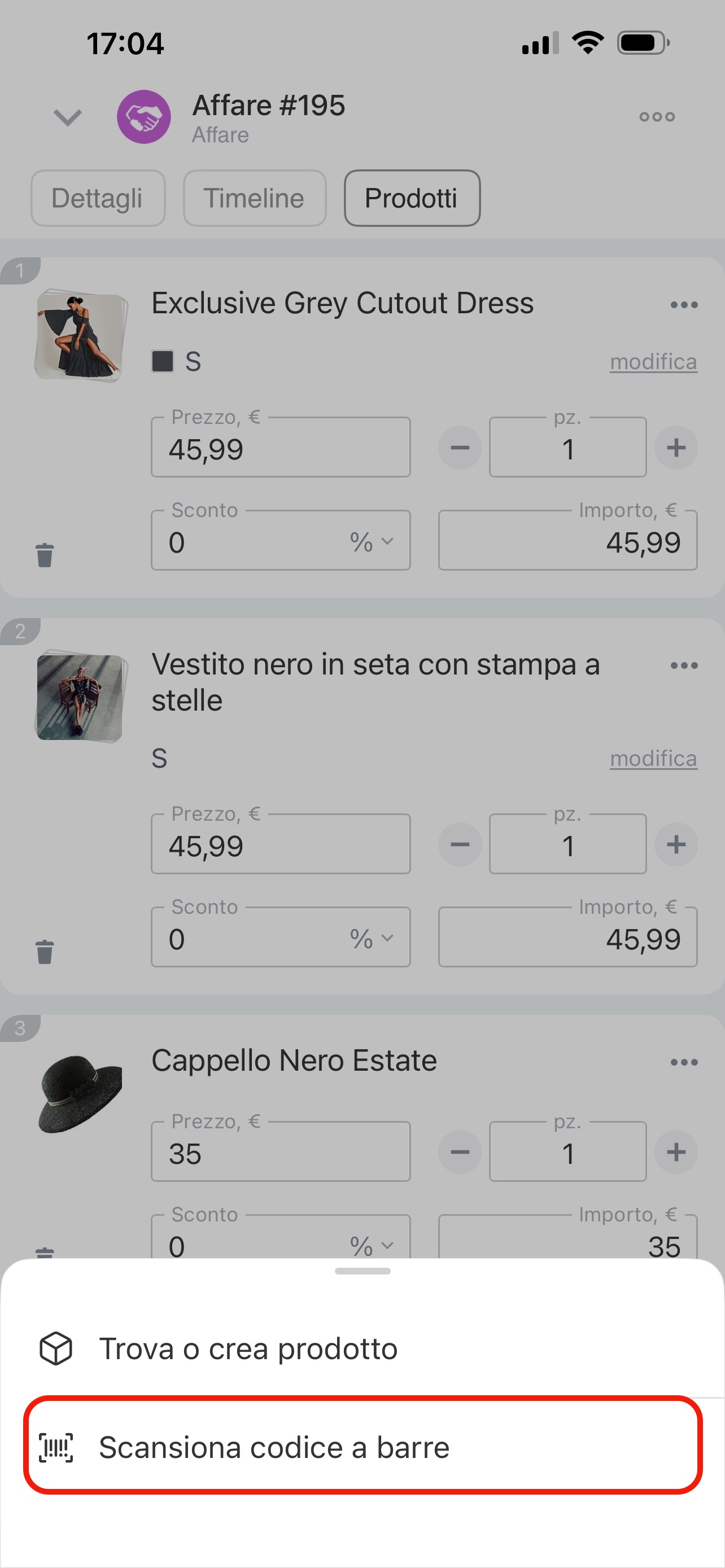The image size is (725, 1568).
Task: Edit the price of Cappello Nero Estate
Action: [x=281, y=1153]
